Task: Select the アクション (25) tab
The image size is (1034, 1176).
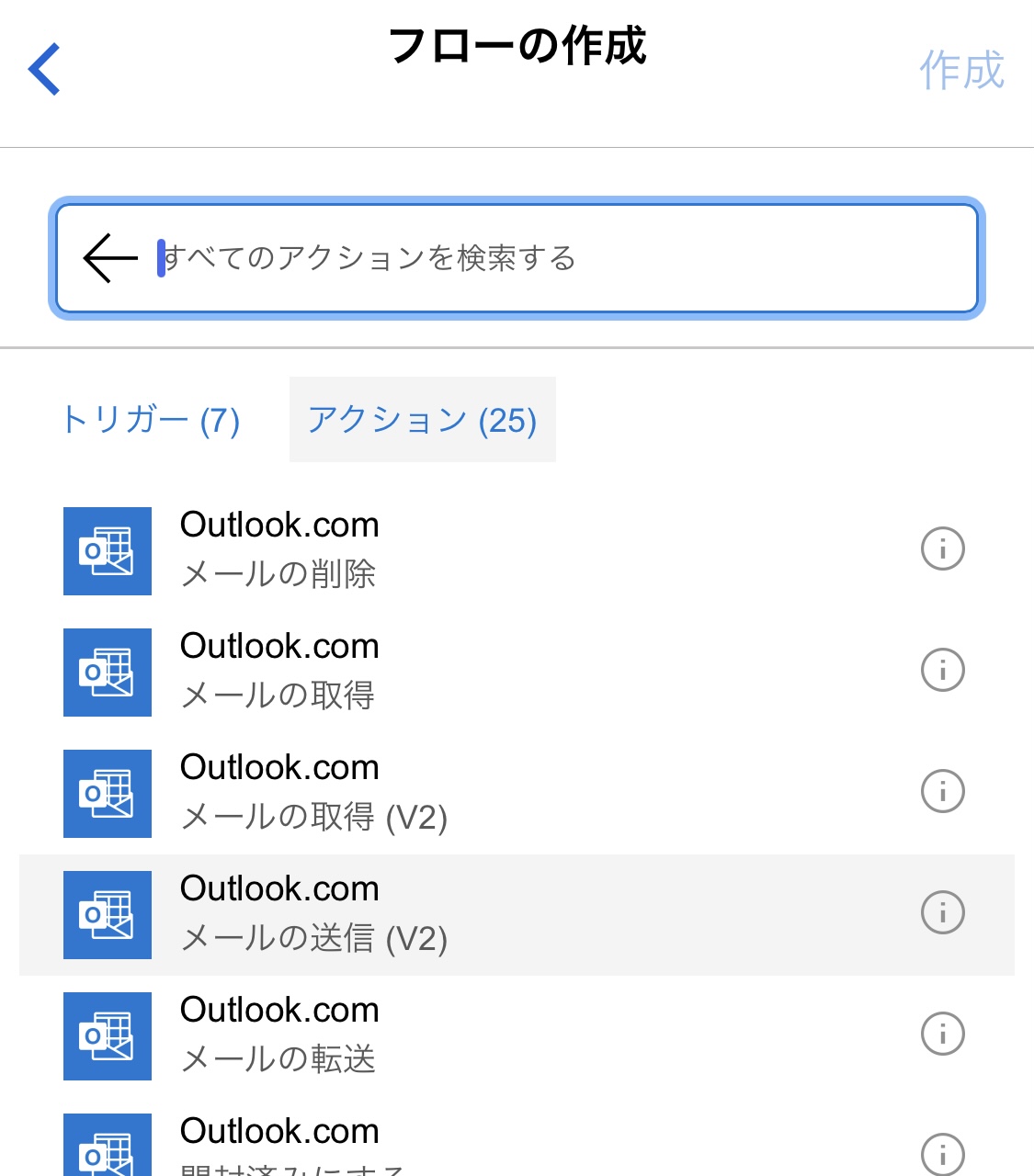Action: (422, 420)
